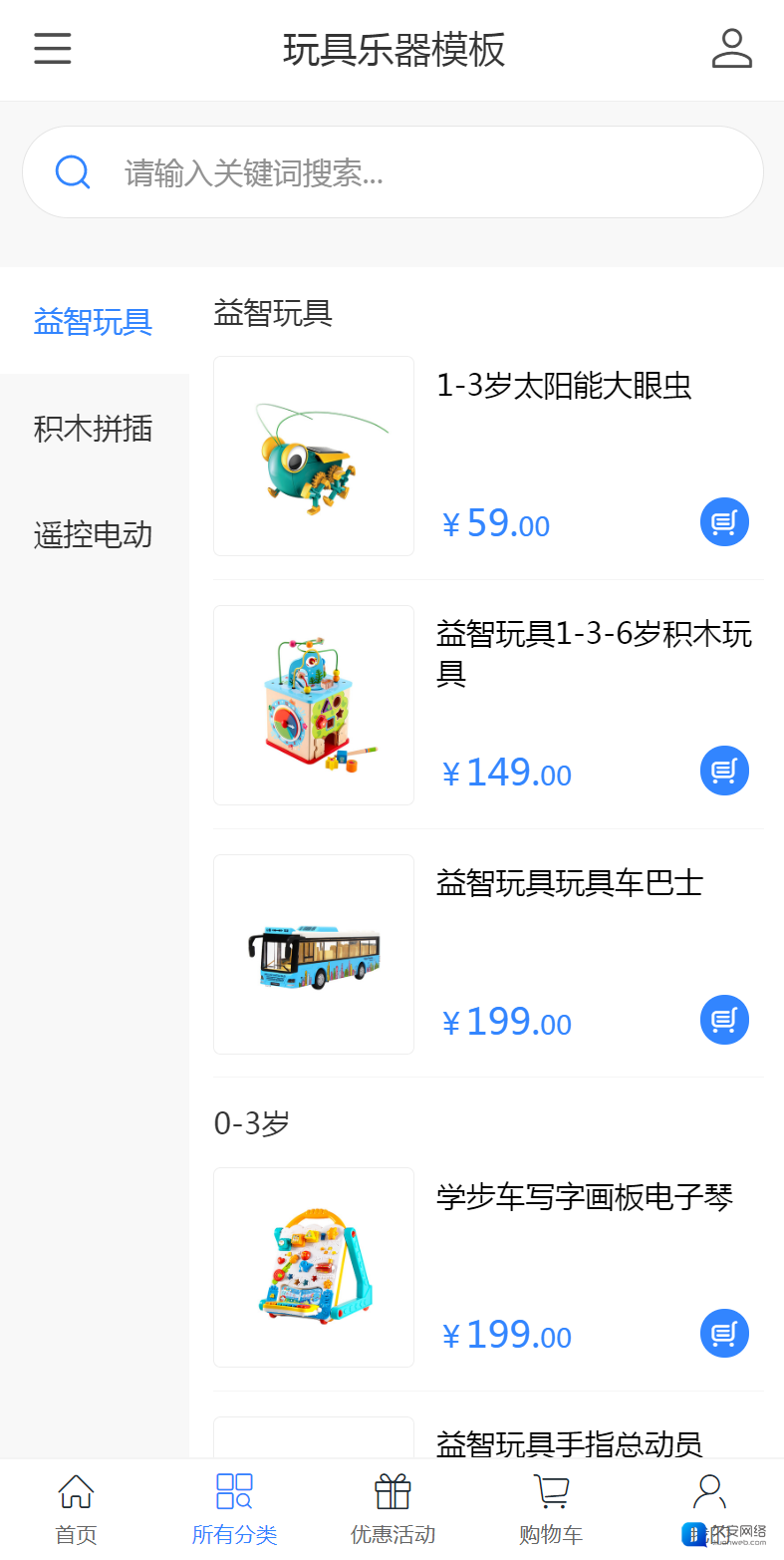Open the 购物车 cart tab
Viewport: 784px width, 1560px height.
tap(550, 1509)
